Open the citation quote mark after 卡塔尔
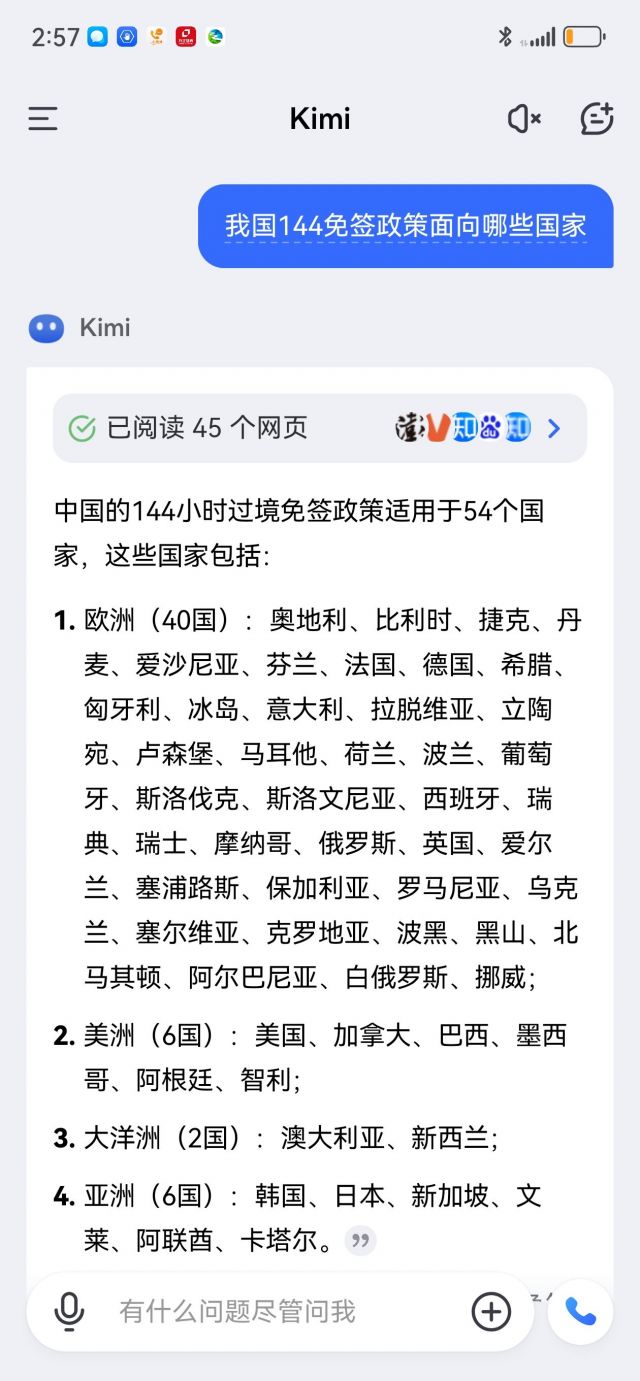The height and width of the screenshot is (1381, 640). click(360, 1241)
